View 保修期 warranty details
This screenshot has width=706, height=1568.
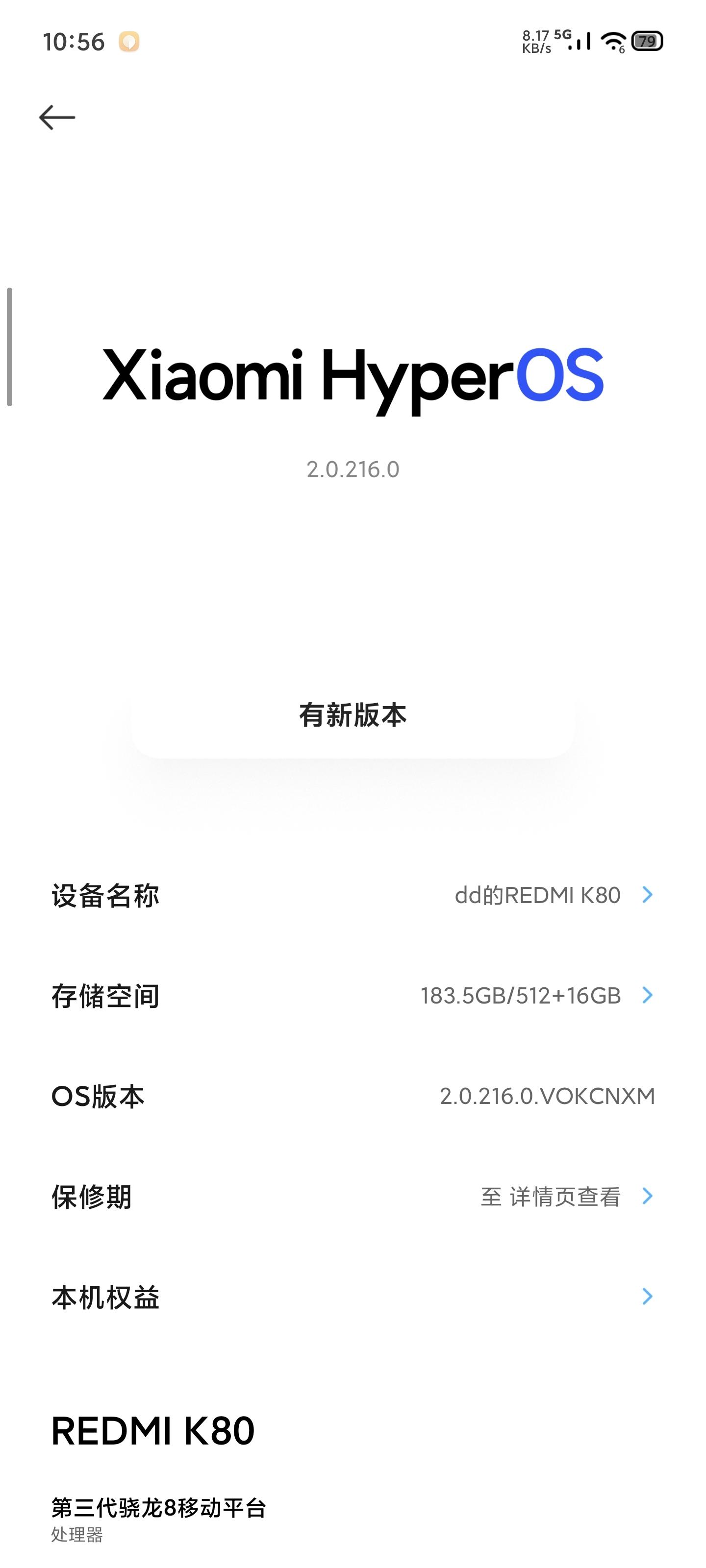pyautogui.click(x=353, y=1197)
